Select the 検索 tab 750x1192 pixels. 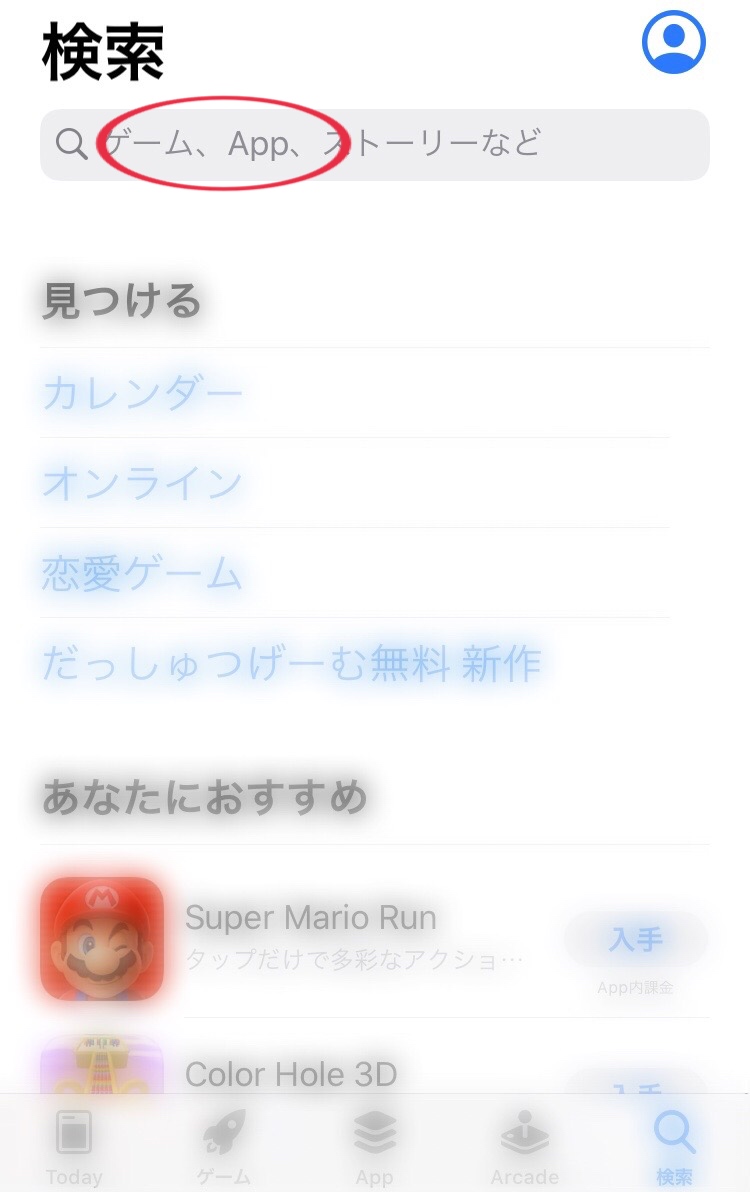[674, 1146]
